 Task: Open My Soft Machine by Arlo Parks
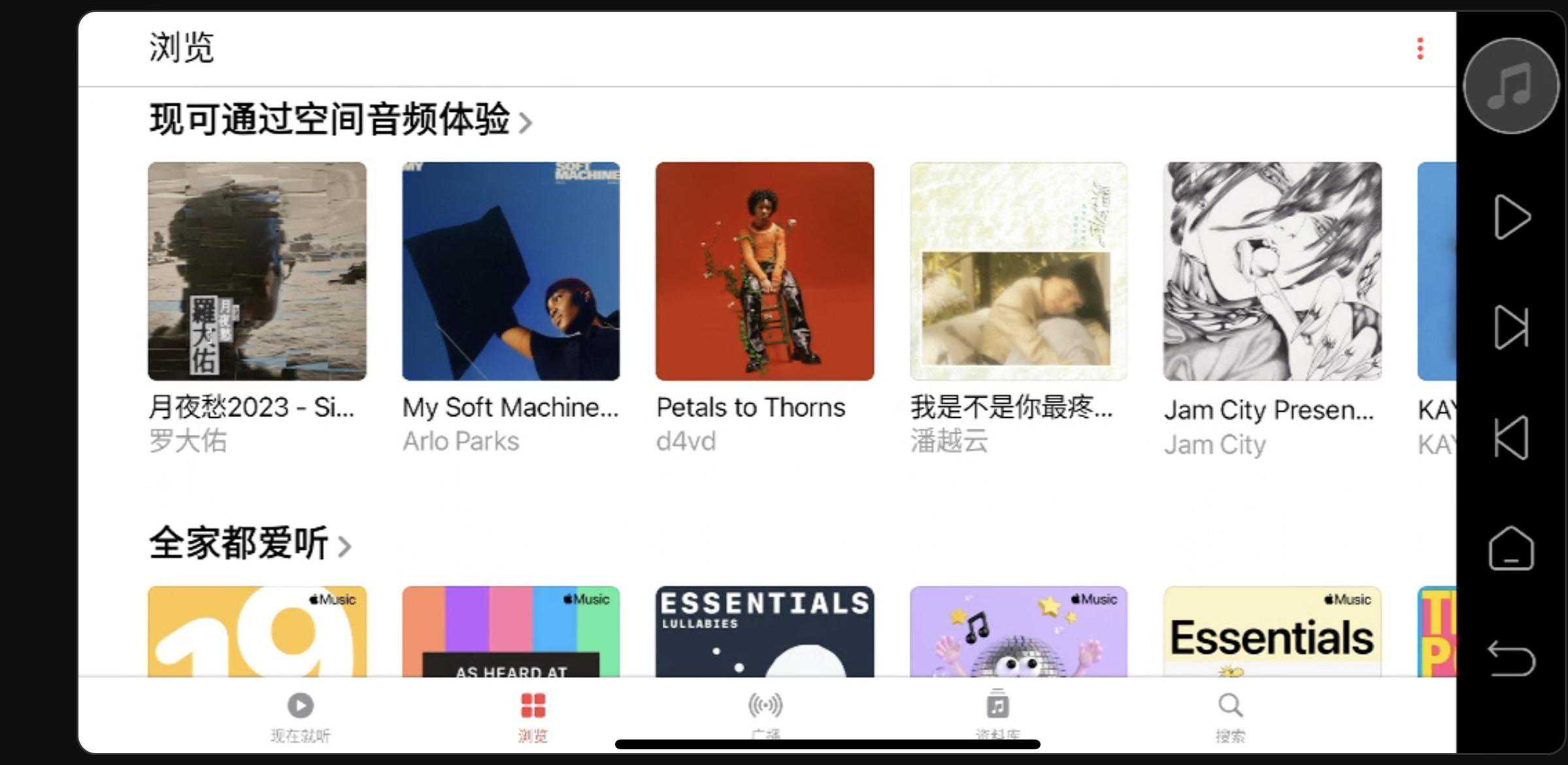tap(510, 271)
